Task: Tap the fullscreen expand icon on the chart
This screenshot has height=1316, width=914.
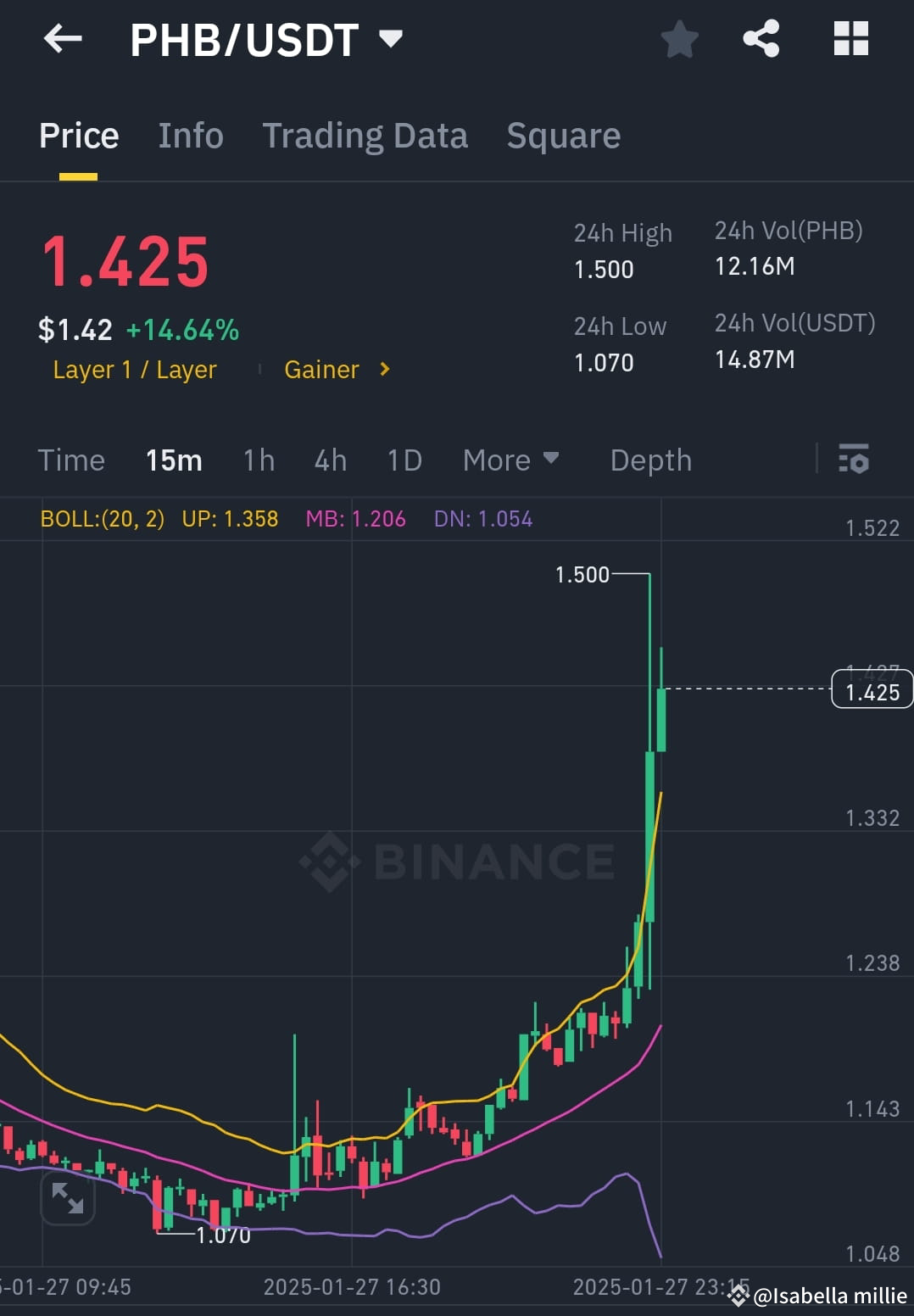Action: tap(68, 1199)
